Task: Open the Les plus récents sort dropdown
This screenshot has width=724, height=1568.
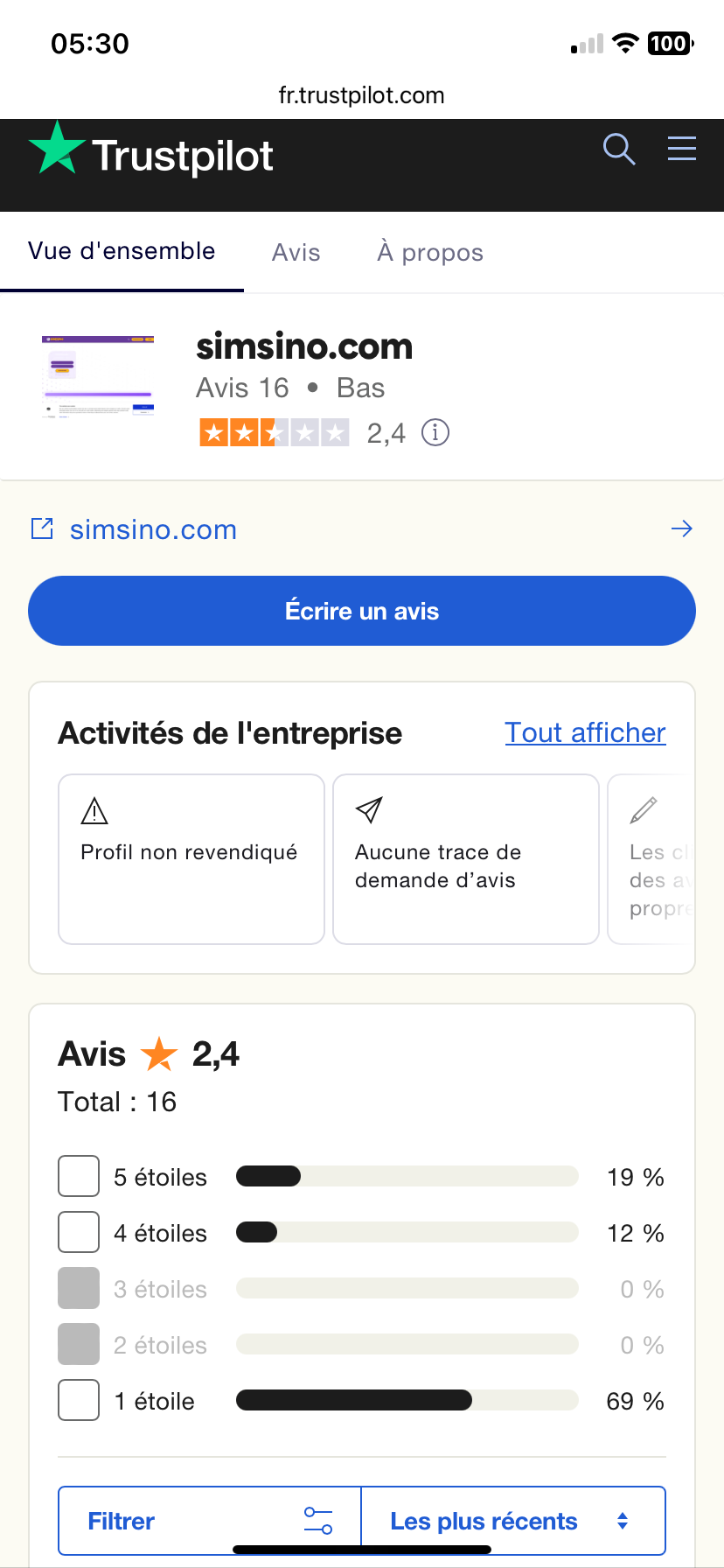Action: [x=513, y=1521]
